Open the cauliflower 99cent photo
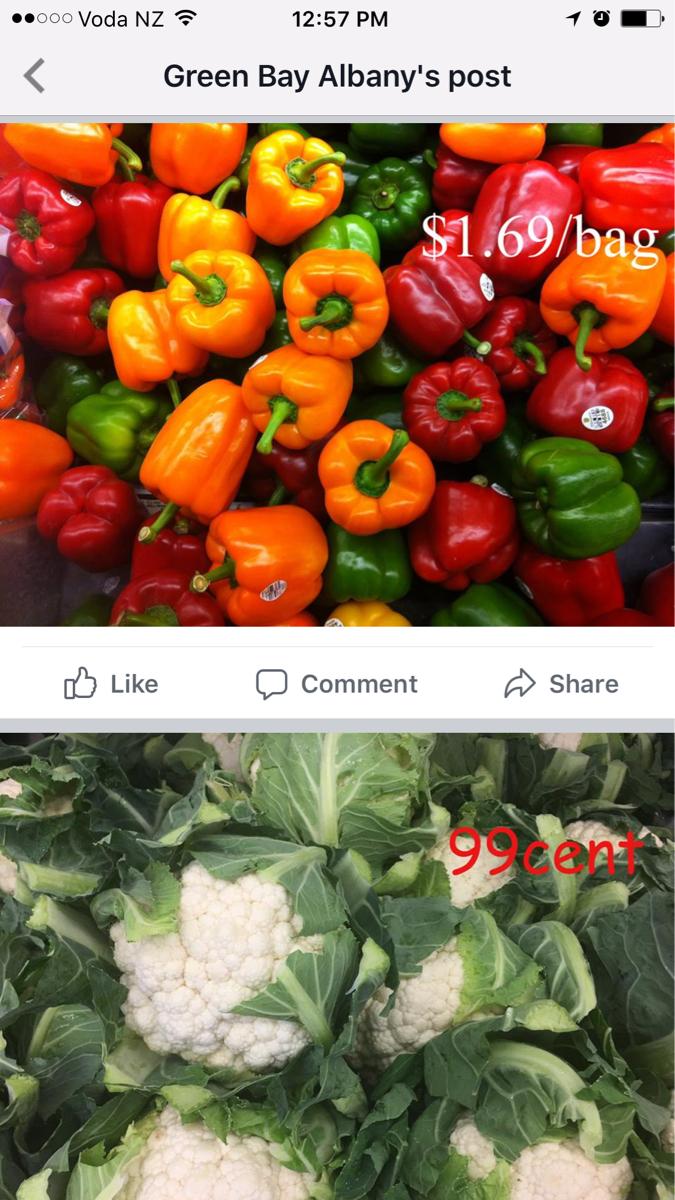Image resolution: width=675 pixels, height=1200 pixels. [x=337, y=965]
